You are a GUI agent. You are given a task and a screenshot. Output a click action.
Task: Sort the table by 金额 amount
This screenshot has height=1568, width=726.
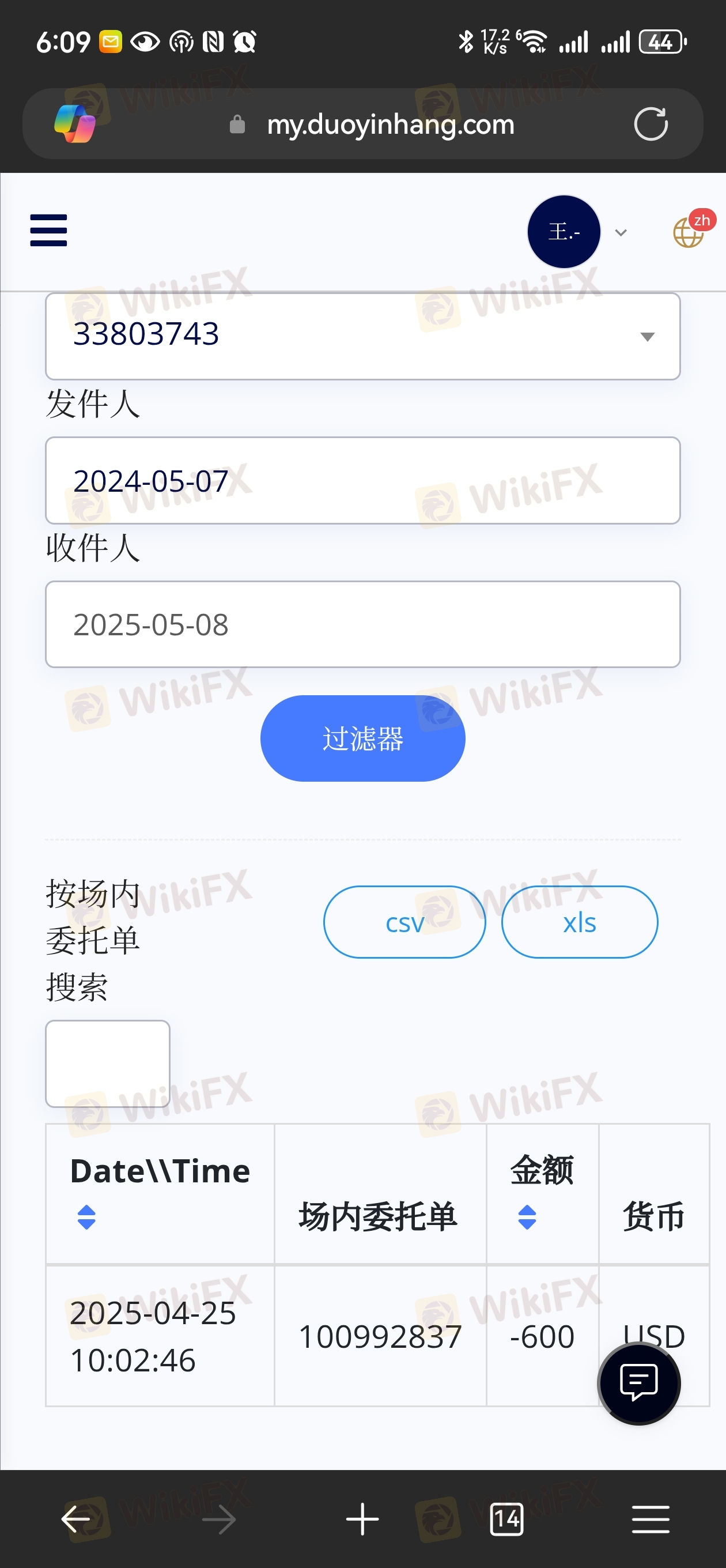pyautogui.click(x=527, y=1218)
